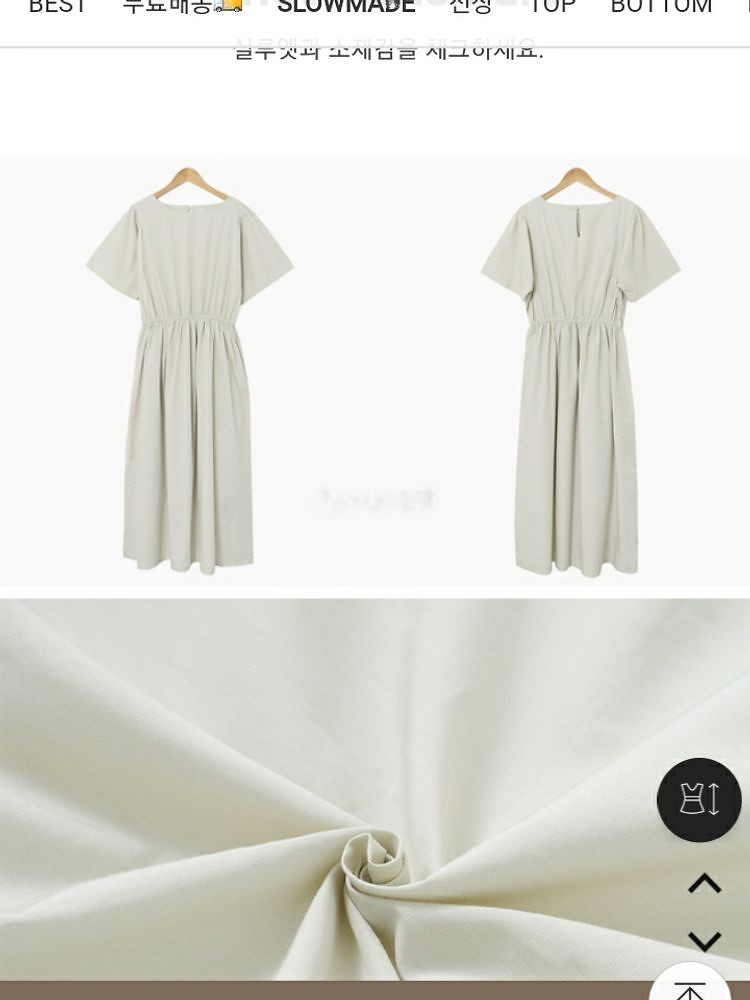The width and height of the screenshot is (750, 1000).
Task: Select the SLOWMADE tab
Action: point(346,8)
